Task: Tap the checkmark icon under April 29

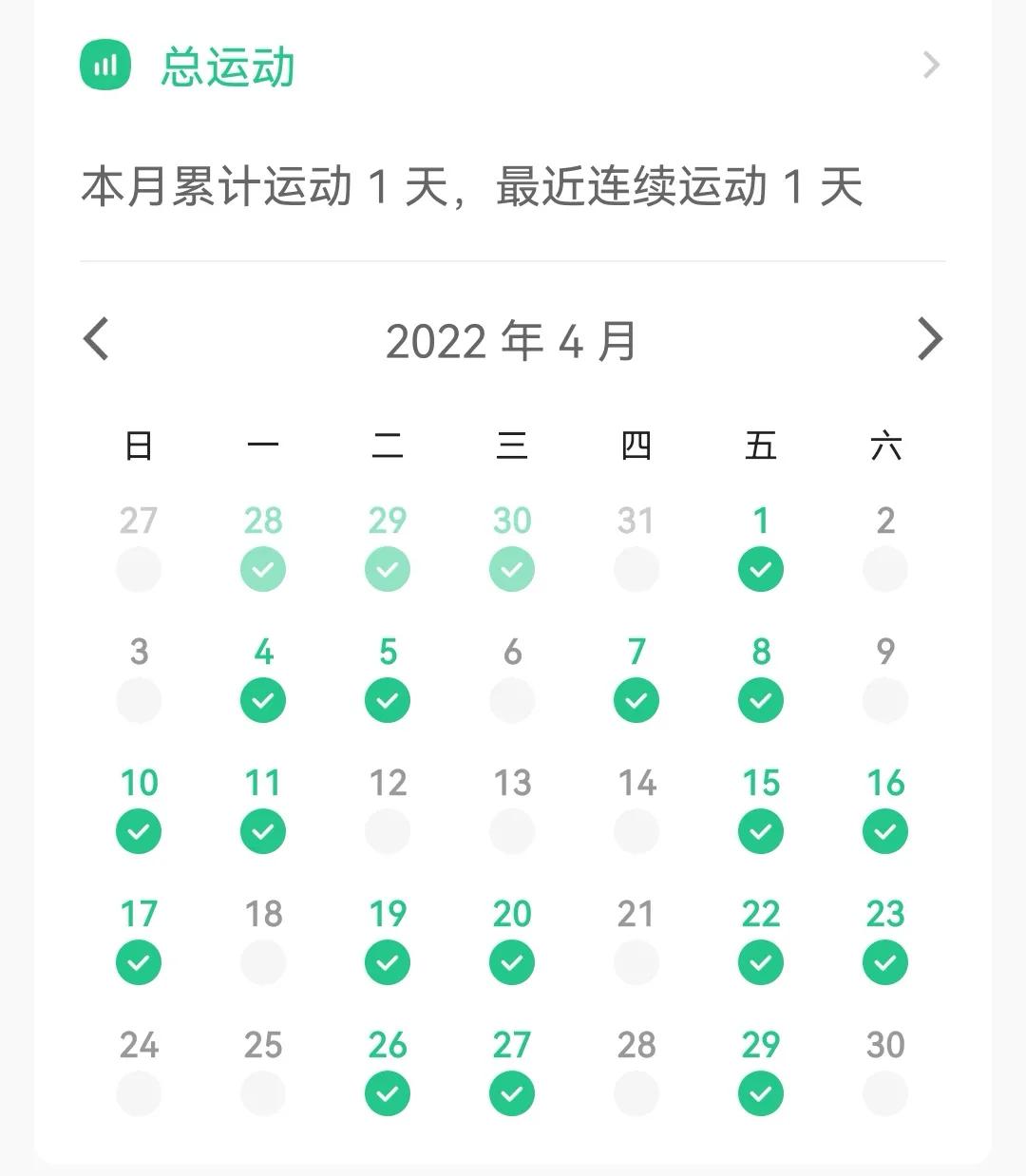Action: pos(760,1092)
